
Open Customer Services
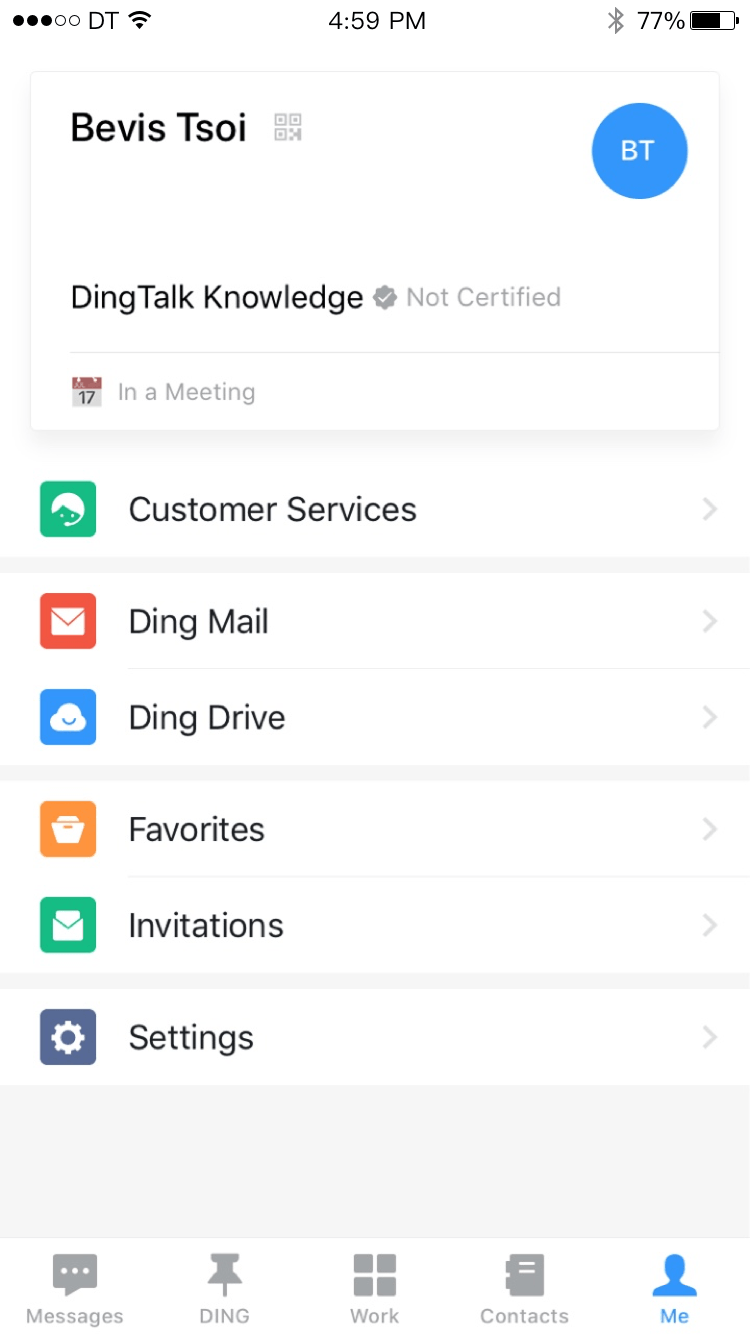272,510
